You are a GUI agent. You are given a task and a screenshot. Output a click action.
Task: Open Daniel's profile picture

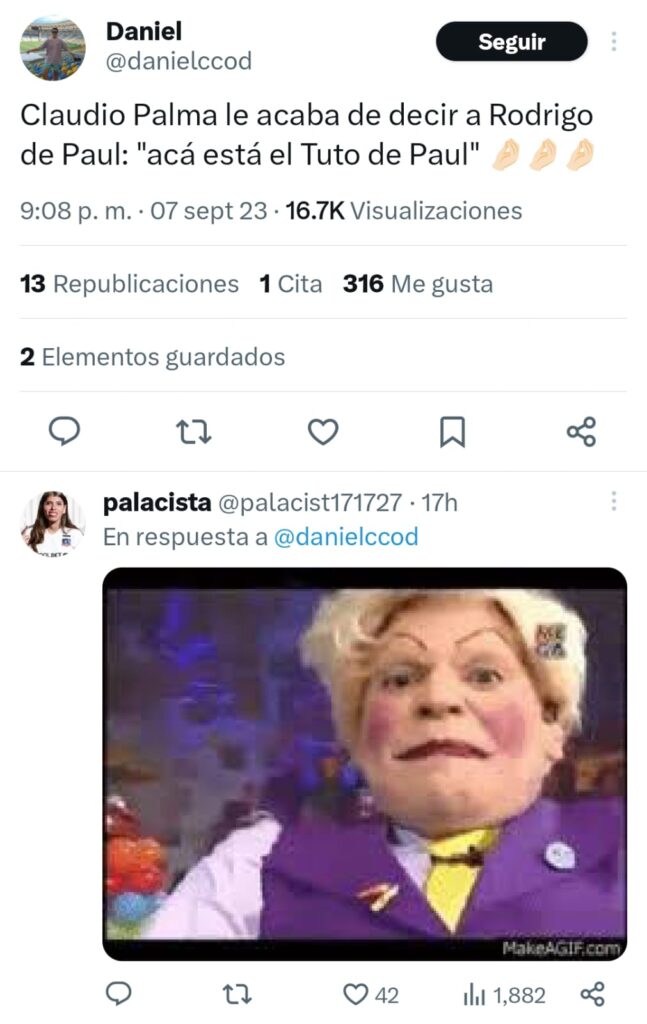point(53,47)
